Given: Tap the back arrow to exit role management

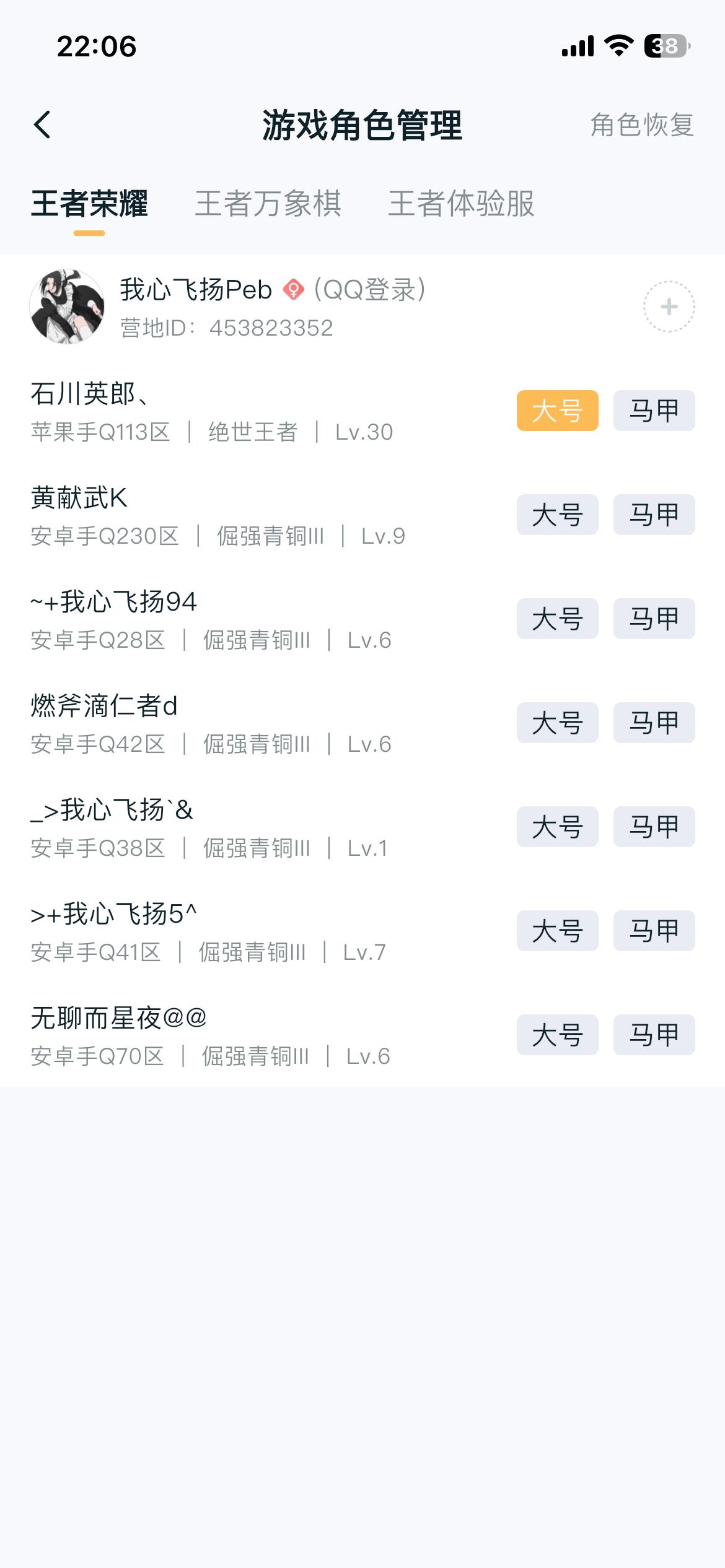Looking at the screenshot, I should point(42,124).
